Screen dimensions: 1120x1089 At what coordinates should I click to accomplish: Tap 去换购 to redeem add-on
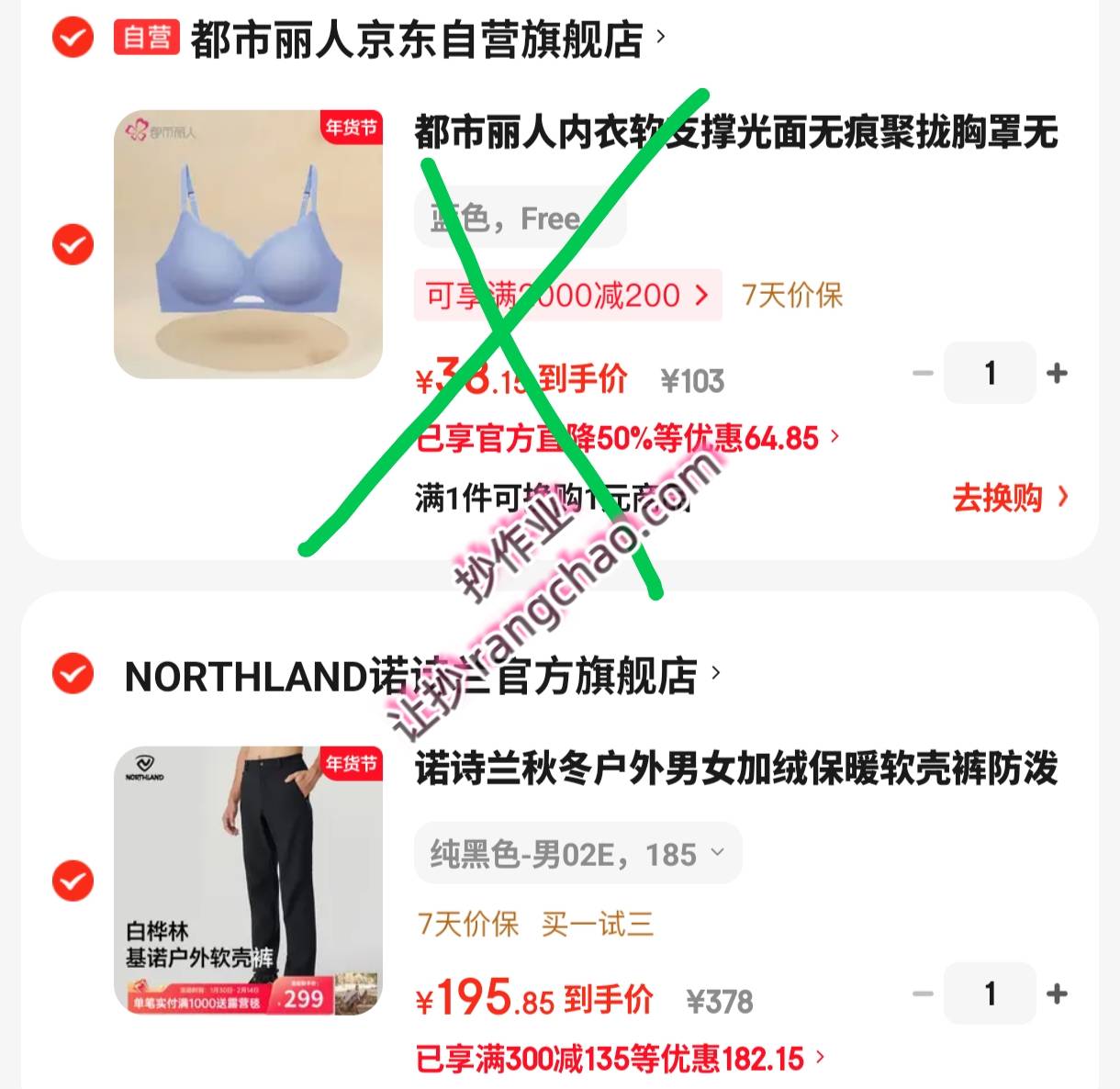(x=1010, y=498)
